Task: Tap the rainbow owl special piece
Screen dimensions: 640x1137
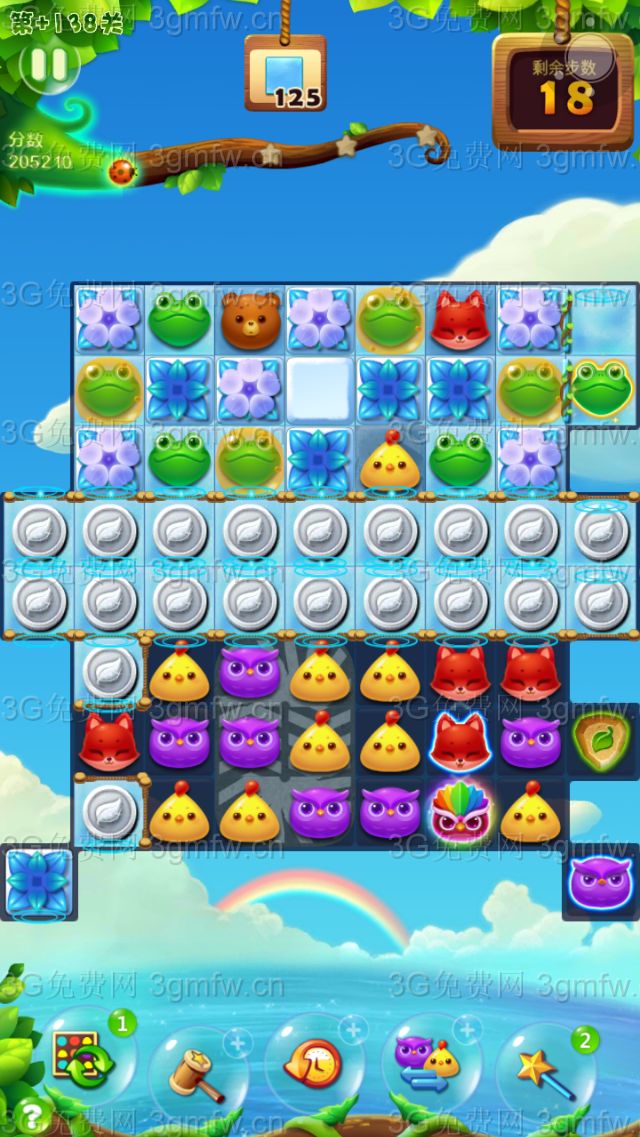Action: click(458, 810)
